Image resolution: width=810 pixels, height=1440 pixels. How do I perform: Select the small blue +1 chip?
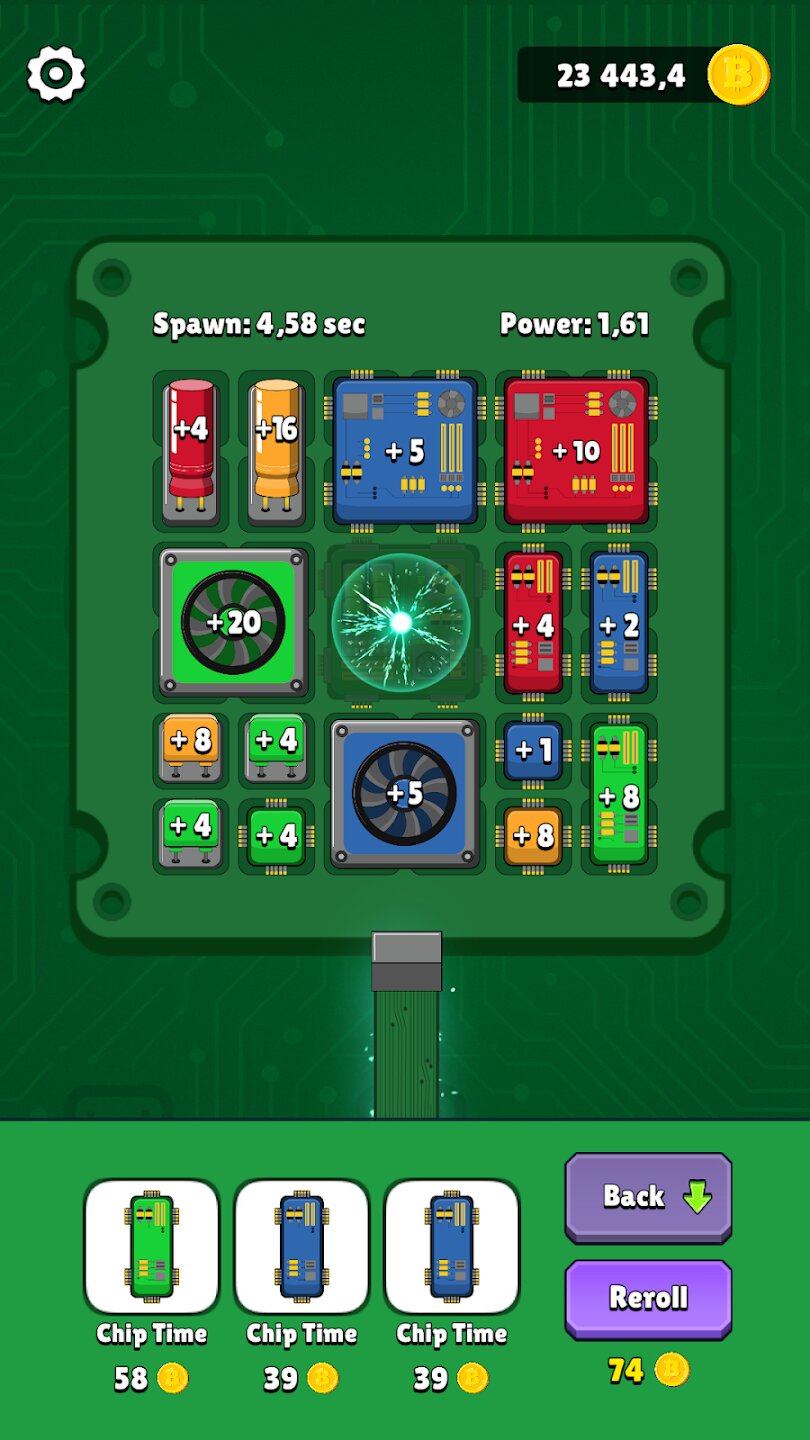tap(533, 750)
